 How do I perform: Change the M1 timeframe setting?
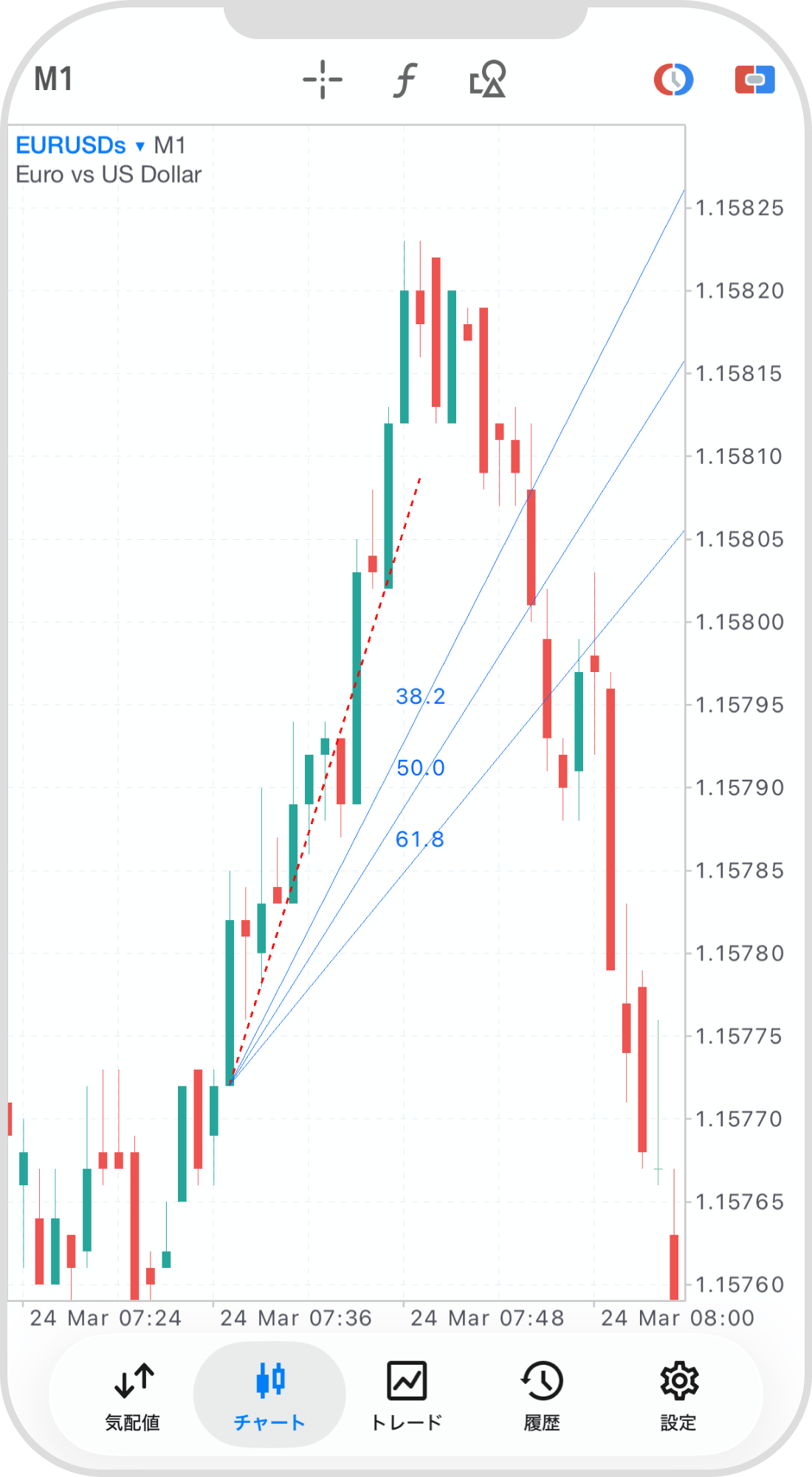tap(53, 79)
